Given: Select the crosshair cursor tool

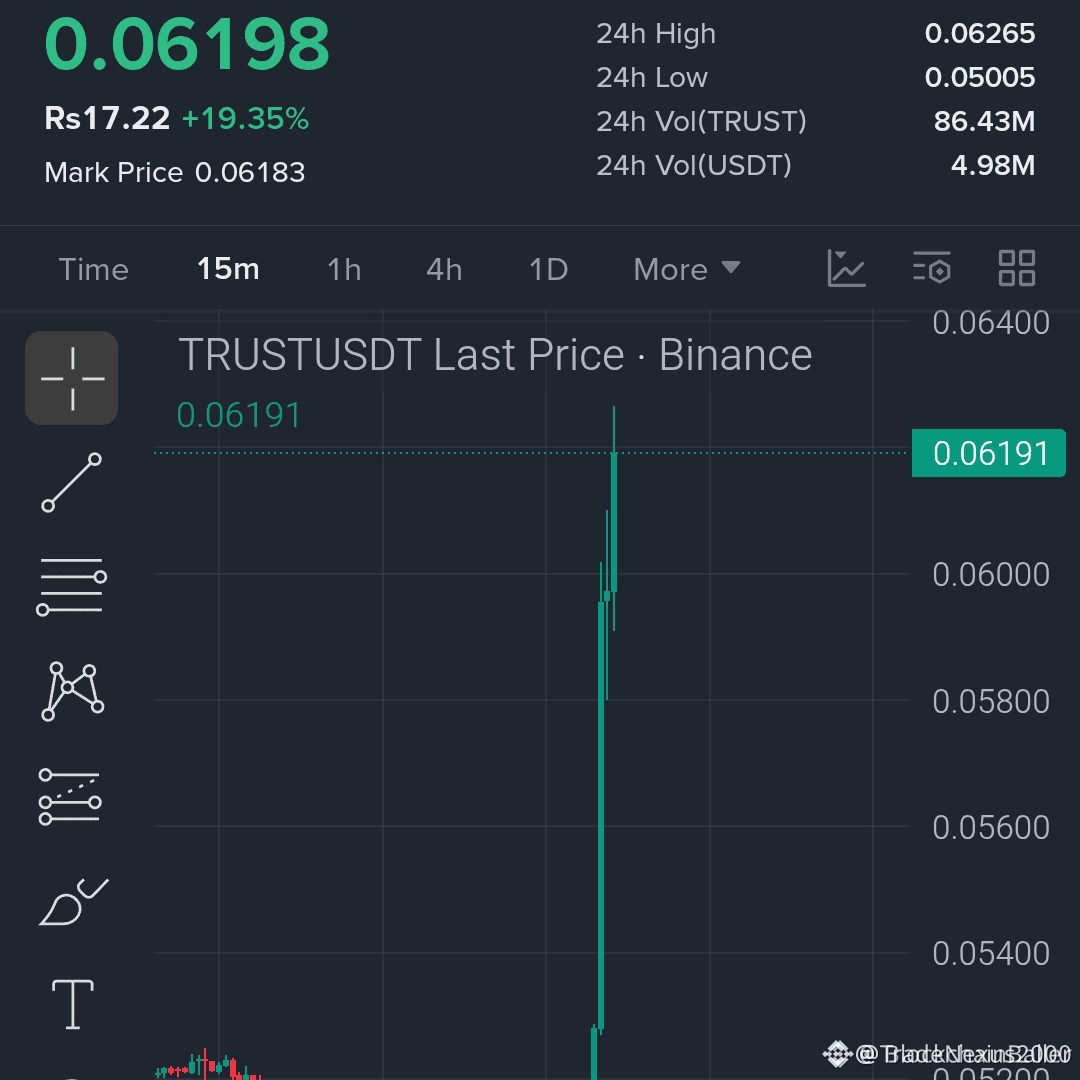Looking at the screenshot, I should (72, 378).
